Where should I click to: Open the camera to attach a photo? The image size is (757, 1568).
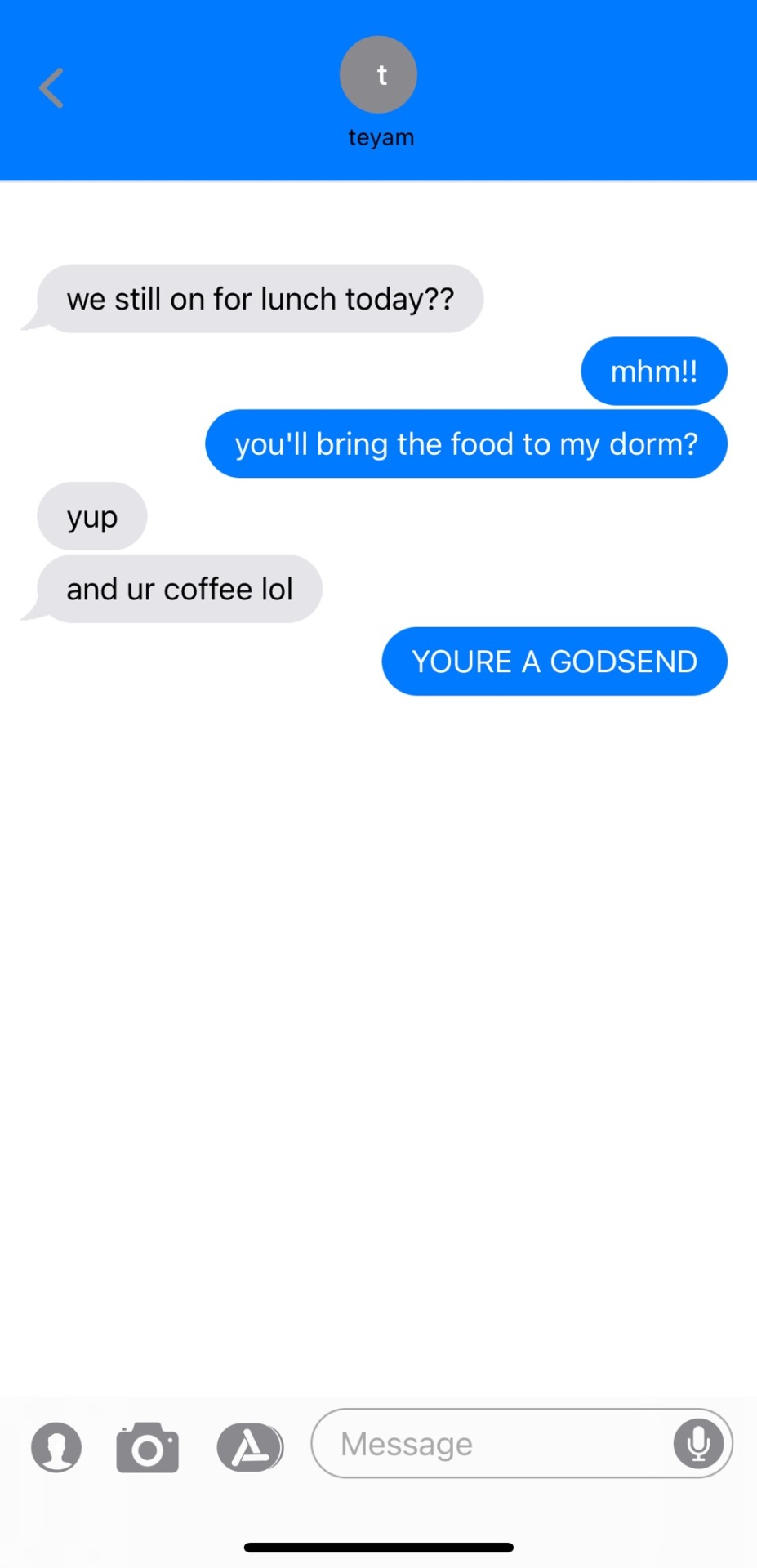(148, 1447)
